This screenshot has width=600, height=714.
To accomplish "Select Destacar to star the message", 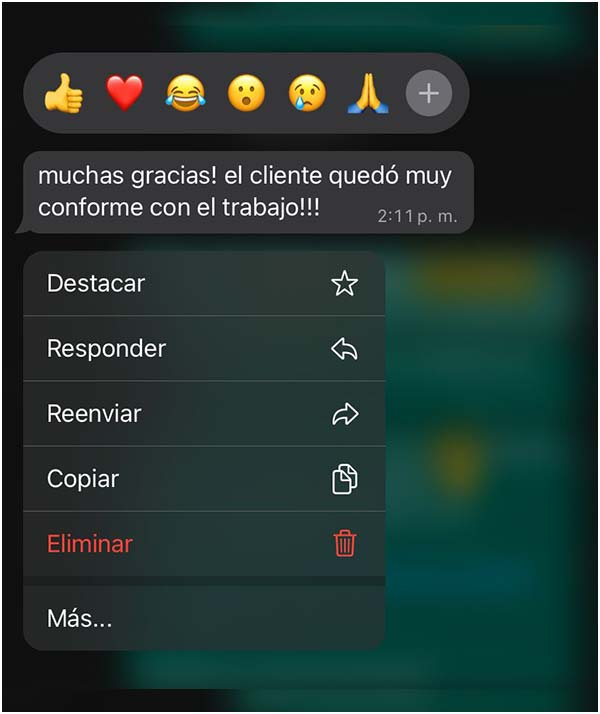I will point(204,284).
